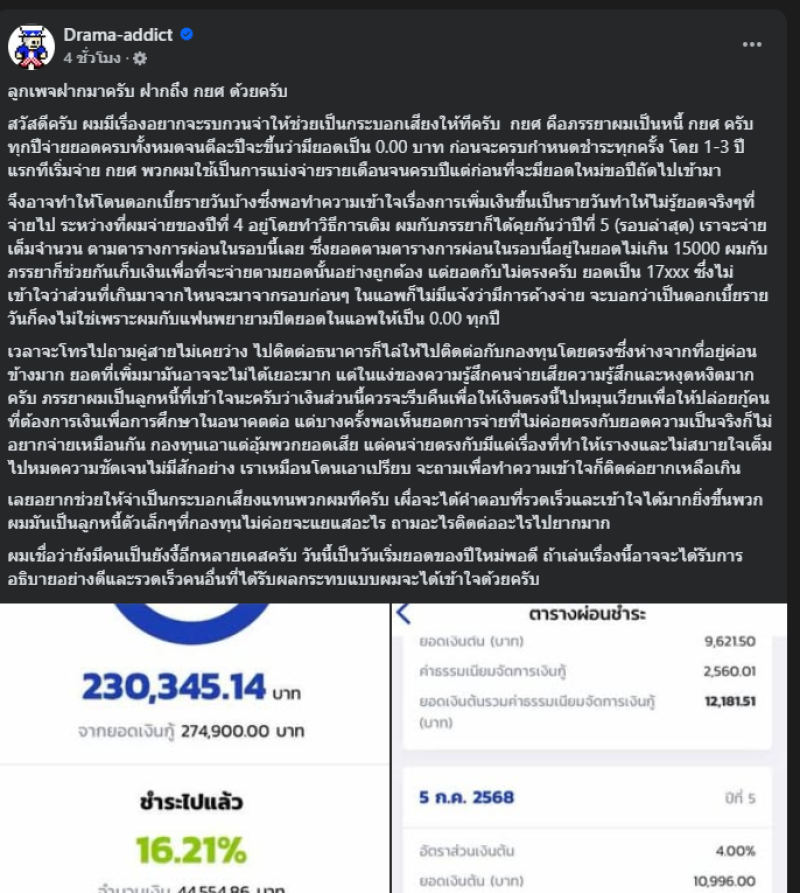Open the post's three-dot options menu
Image resolution: width=800 pixels, height=893 pixels.
[751, 45]
